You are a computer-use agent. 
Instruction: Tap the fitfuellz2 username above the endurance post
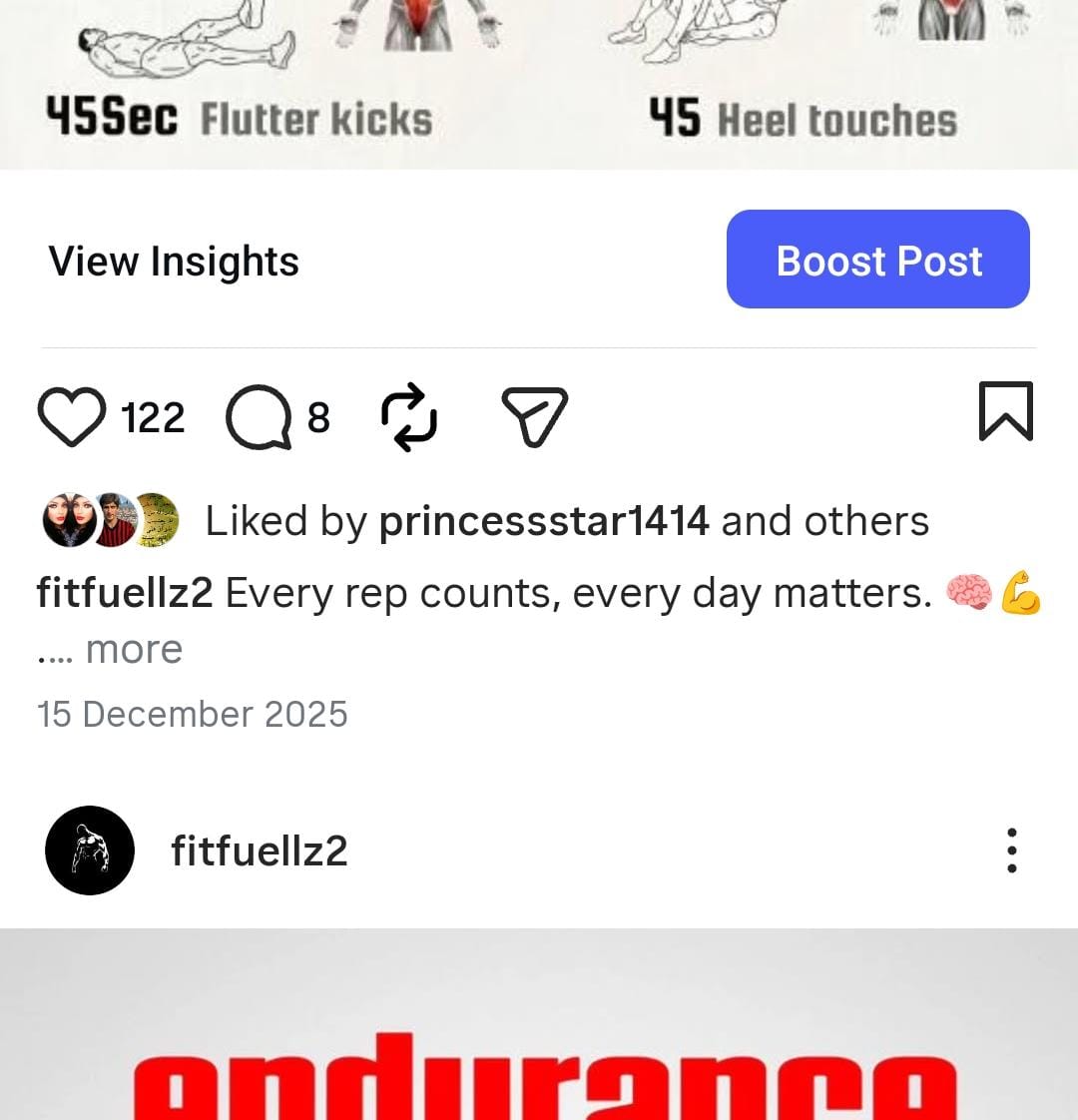(260, 851)
